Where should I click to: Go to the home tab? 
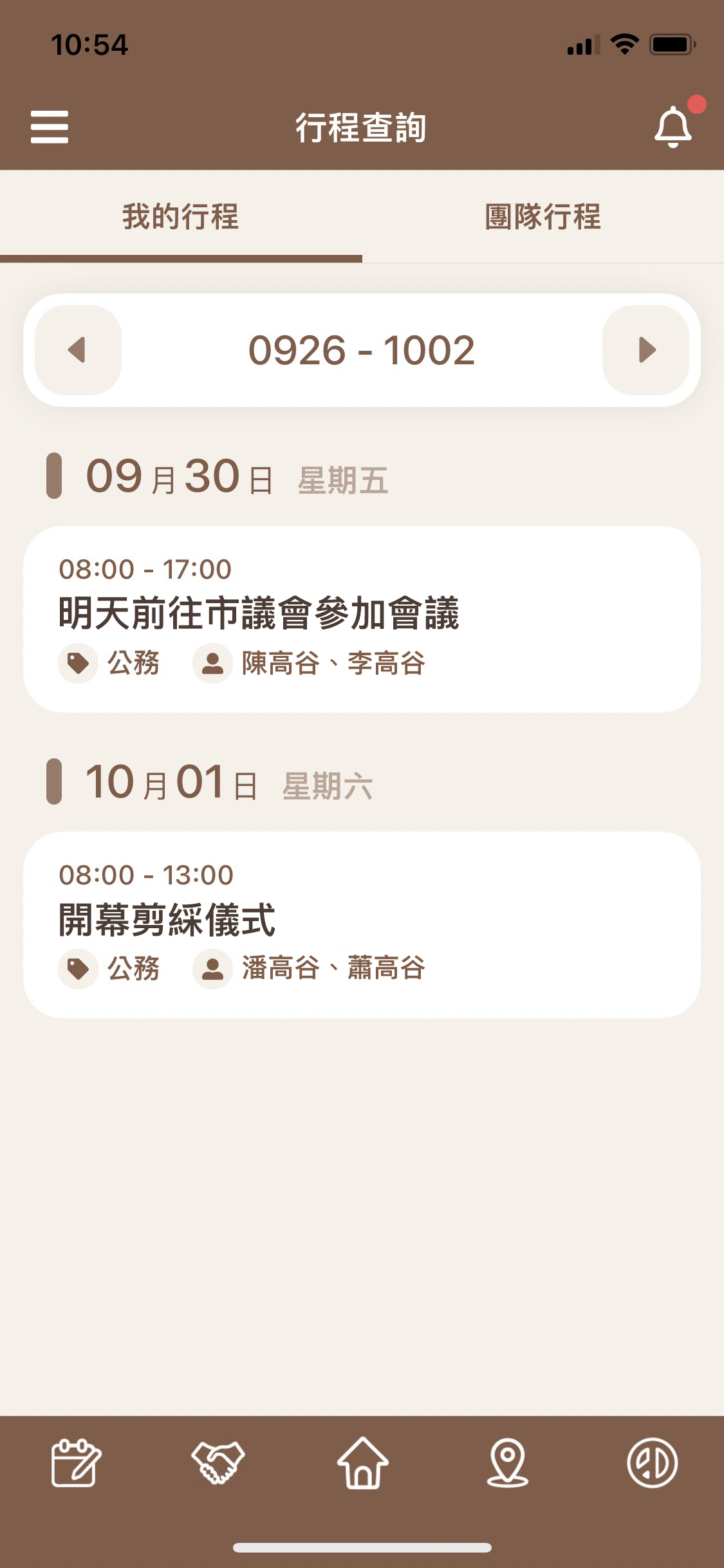[x=362, y=1462]
